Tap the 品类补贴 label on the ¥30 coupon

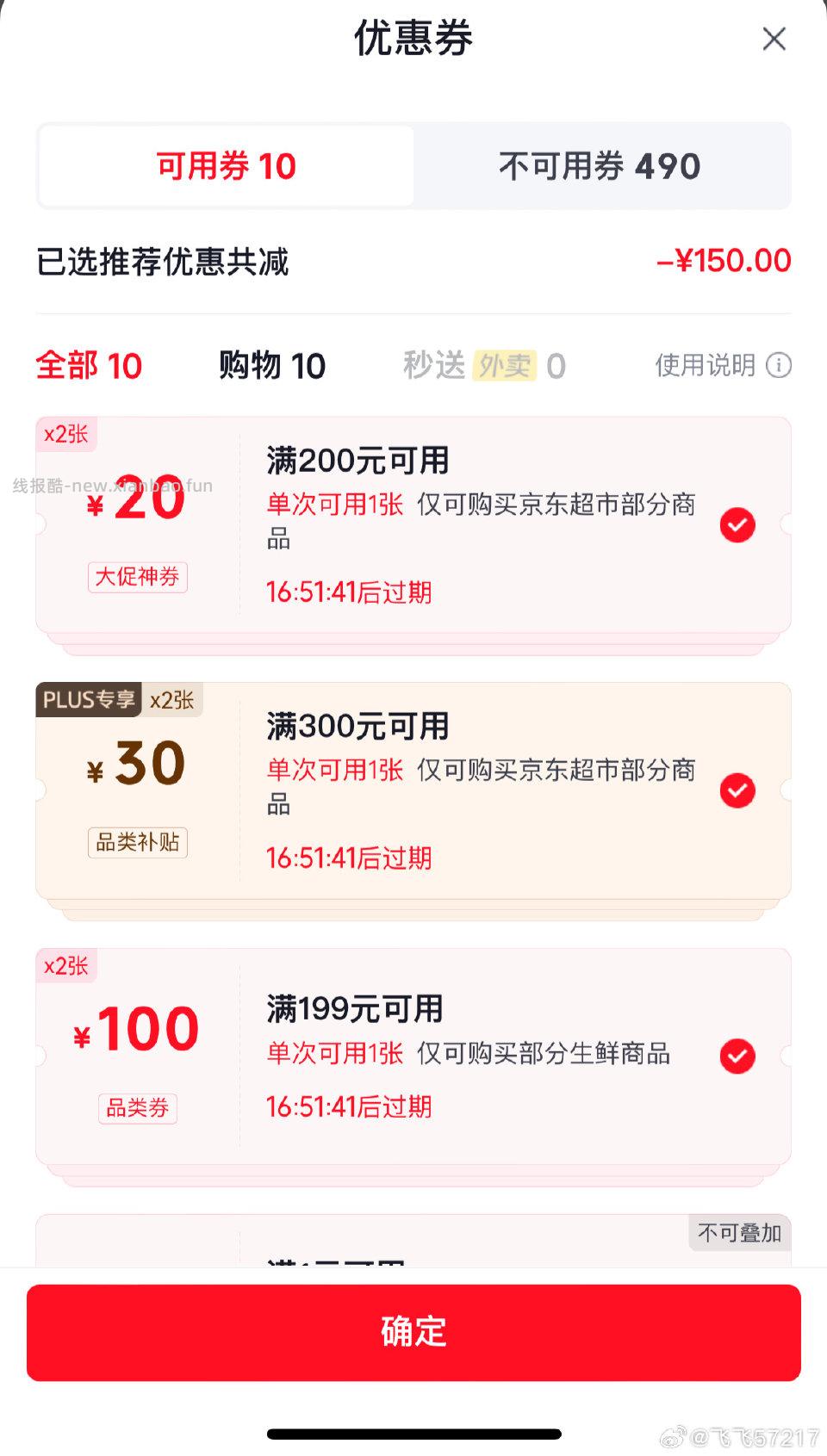coord(139,843)
